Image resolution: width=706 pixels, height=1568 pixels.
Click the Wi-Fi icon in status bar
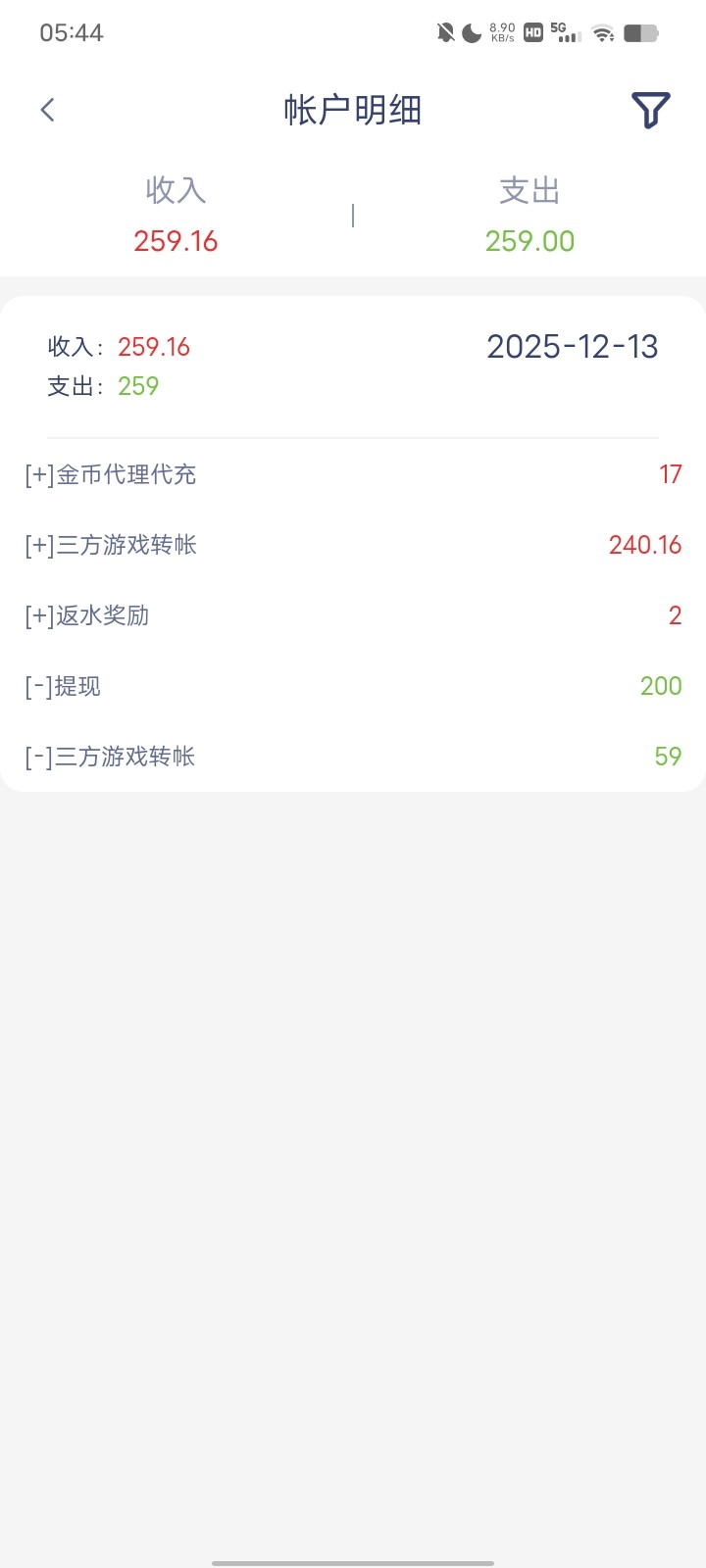click(603, 32)
